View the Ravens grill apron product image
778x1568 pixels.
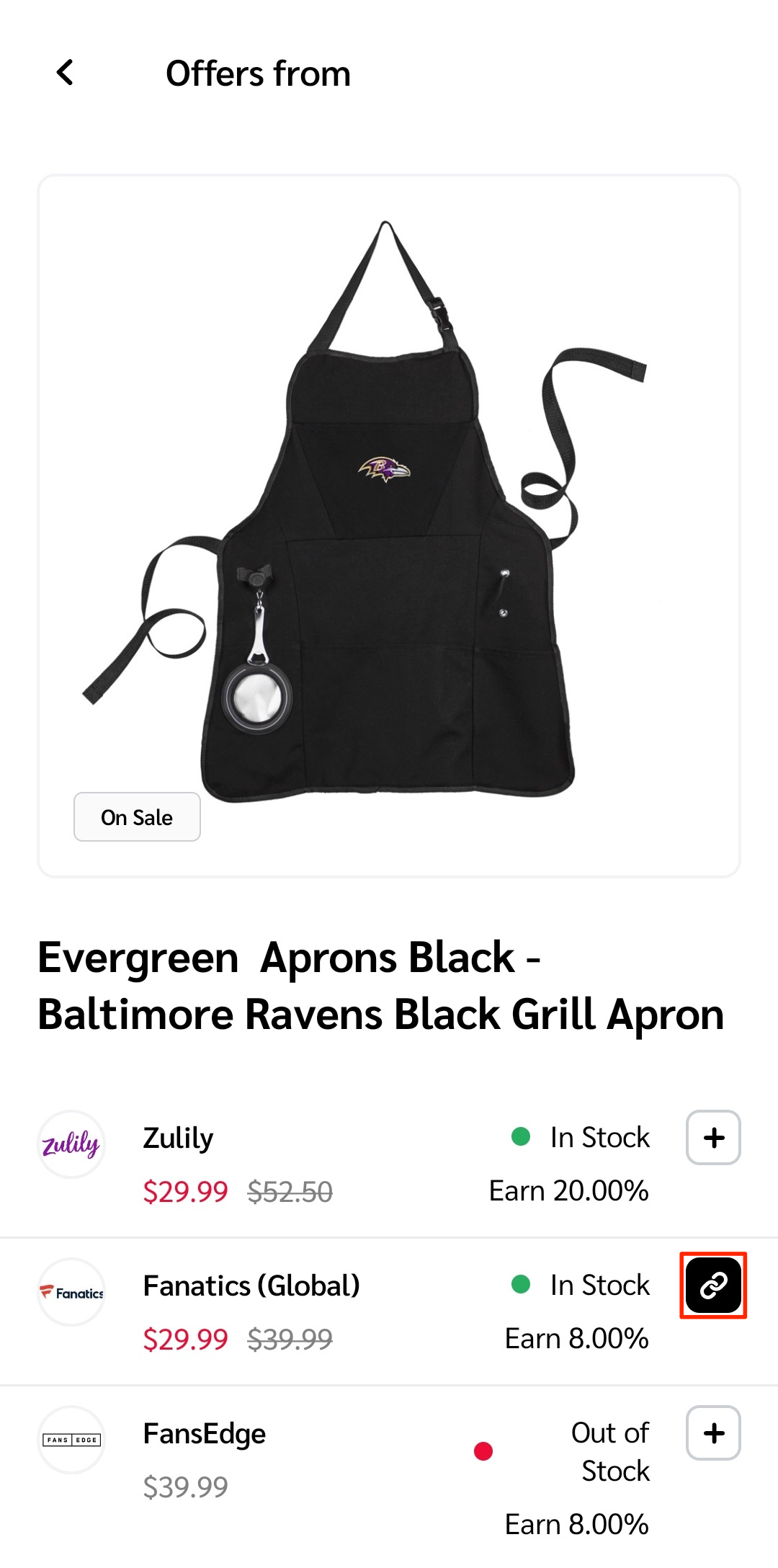click(389, 526)
